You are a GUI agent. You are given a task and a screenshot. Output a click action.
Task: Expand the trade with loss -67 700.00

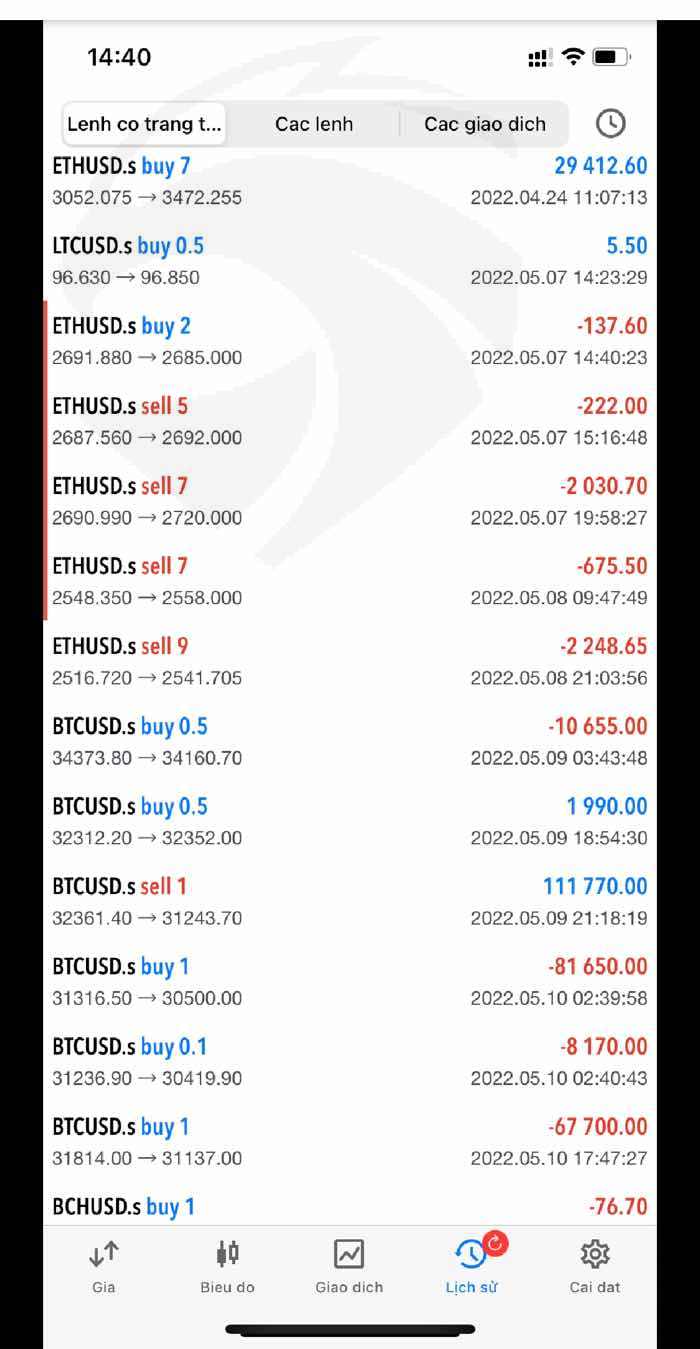coord(349,1141)
